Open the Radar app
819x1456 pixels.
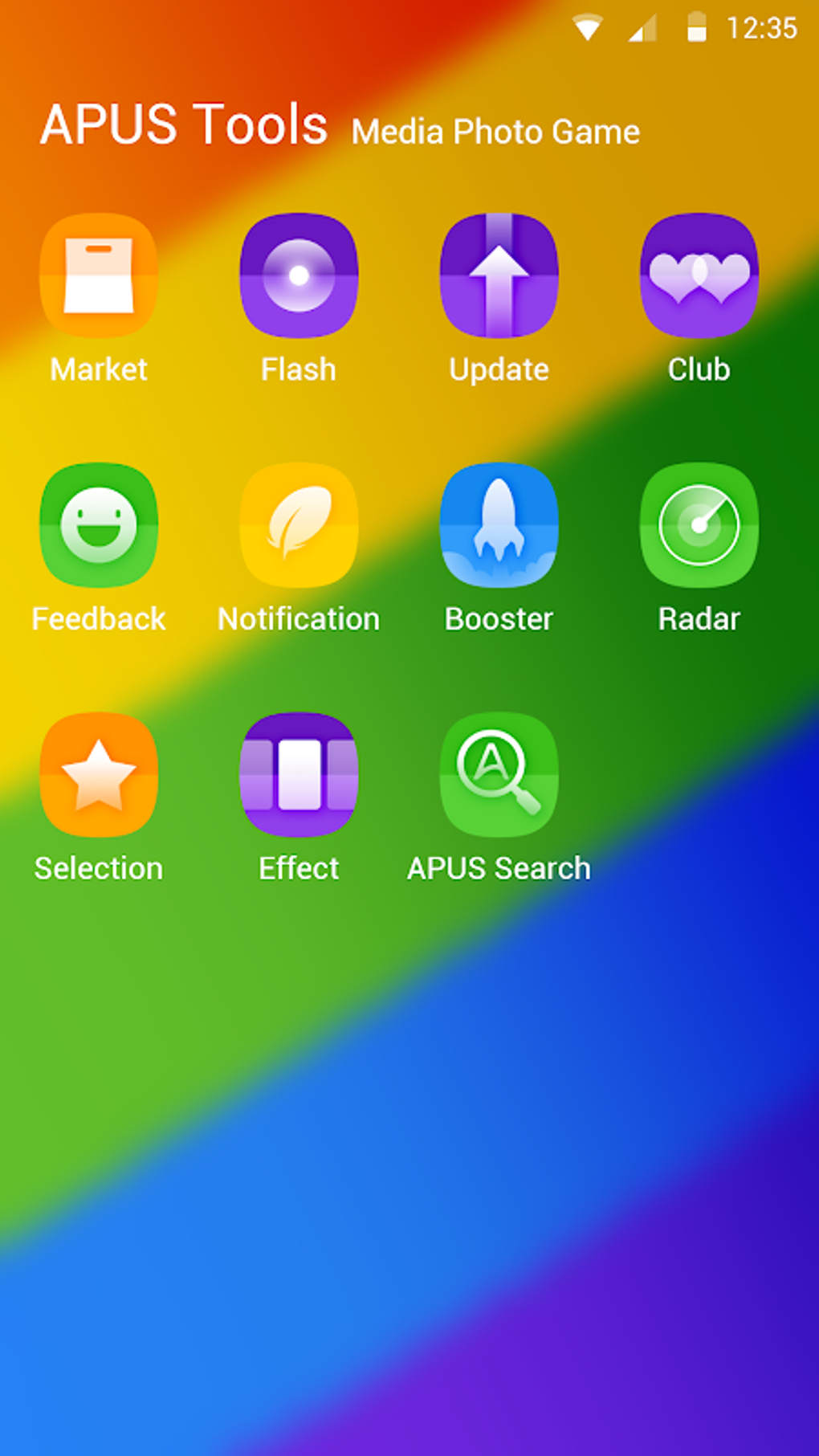pos(699,525)
